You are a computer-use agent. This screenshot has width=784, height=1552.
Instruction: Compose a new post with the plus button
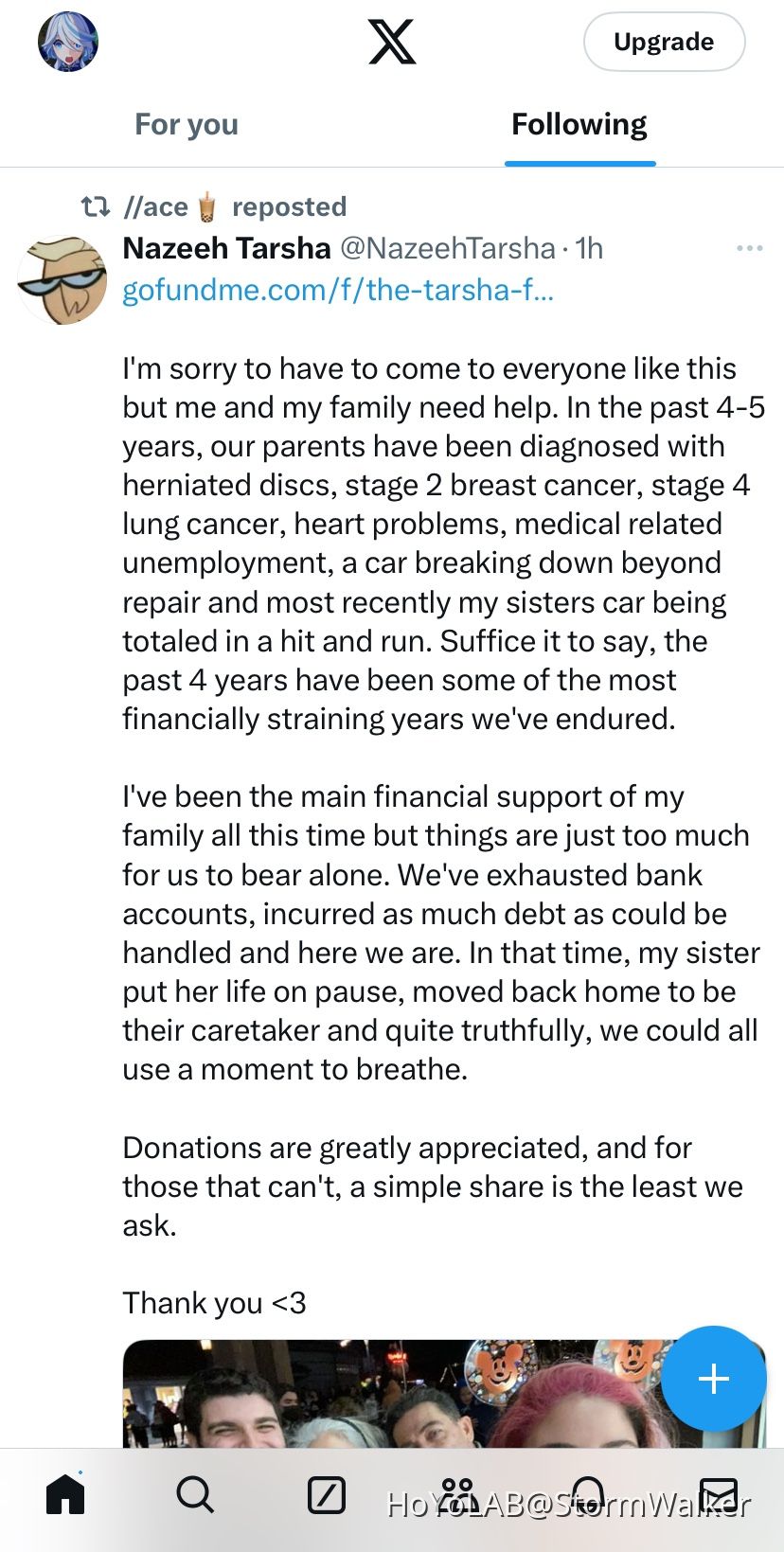[x=714, y=1378]
